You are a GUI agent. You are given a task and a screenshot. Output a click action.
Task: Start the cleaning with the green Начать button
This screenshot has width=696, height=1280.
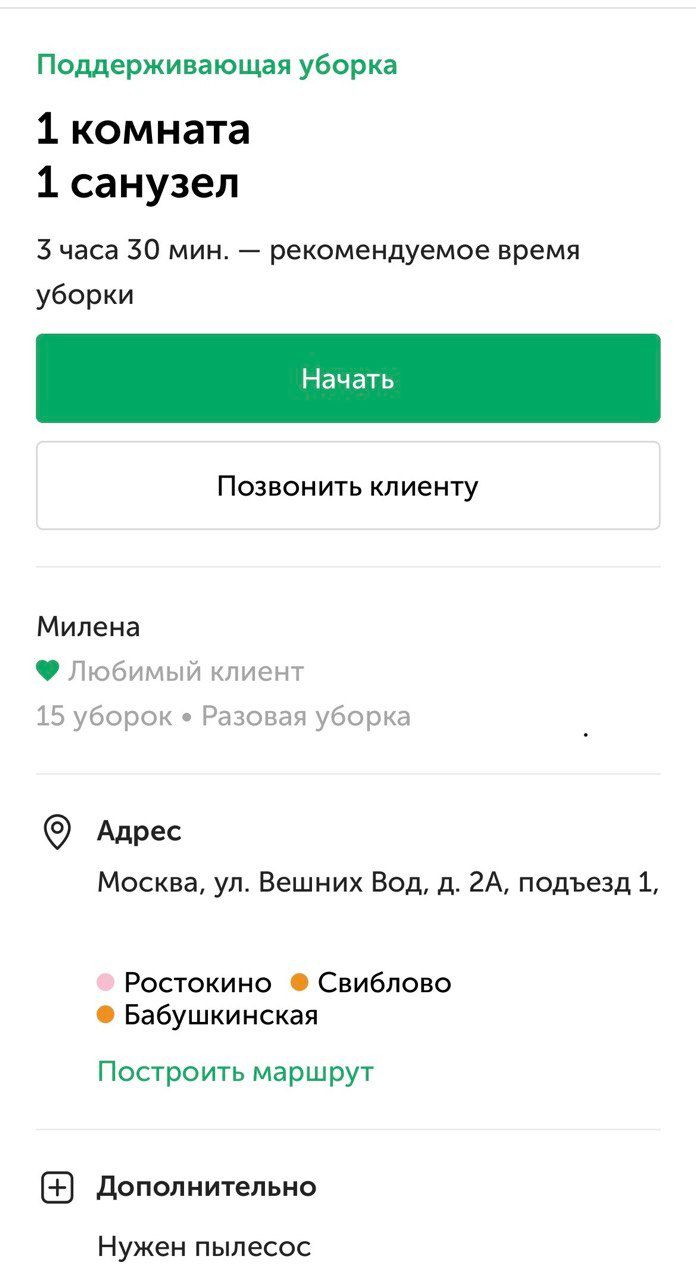coord(348,378)
